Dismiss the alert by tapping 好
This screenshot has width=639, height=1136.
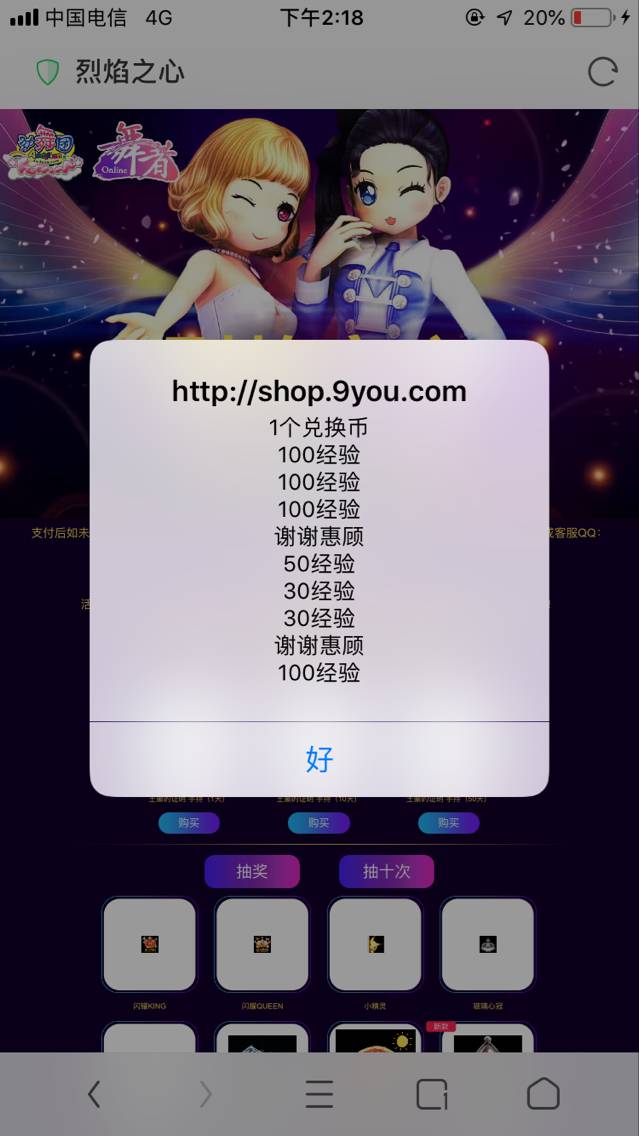pyautogui.click(x=319, y=759)
